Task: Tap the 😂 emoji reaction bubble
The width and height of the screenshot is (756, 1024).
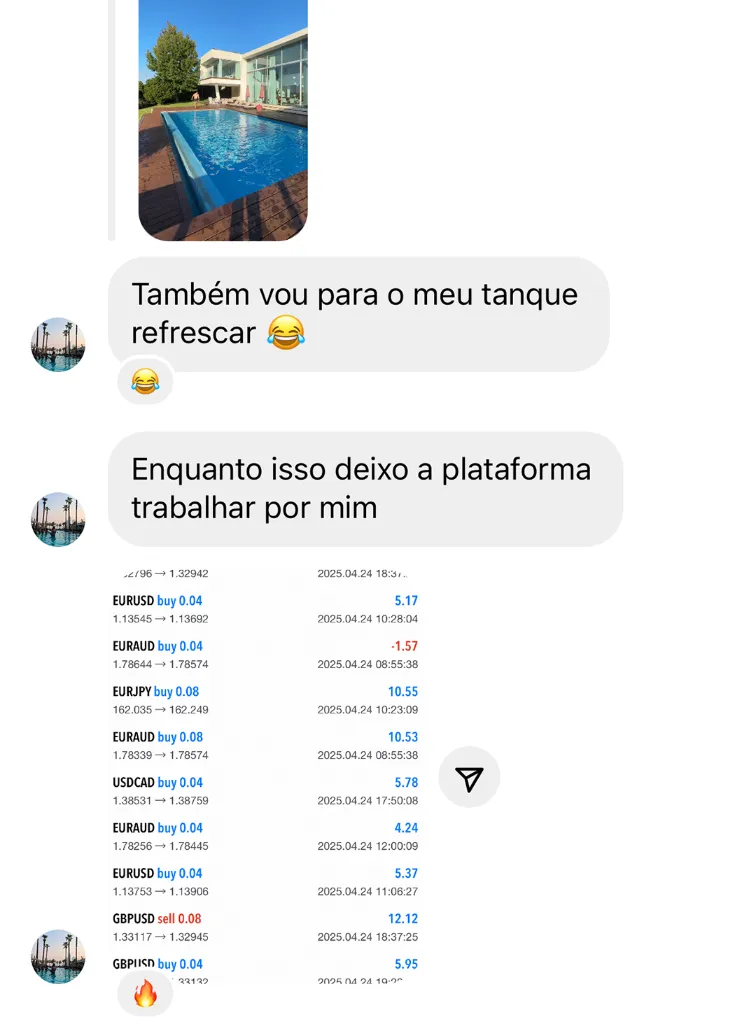Action: 145,381
